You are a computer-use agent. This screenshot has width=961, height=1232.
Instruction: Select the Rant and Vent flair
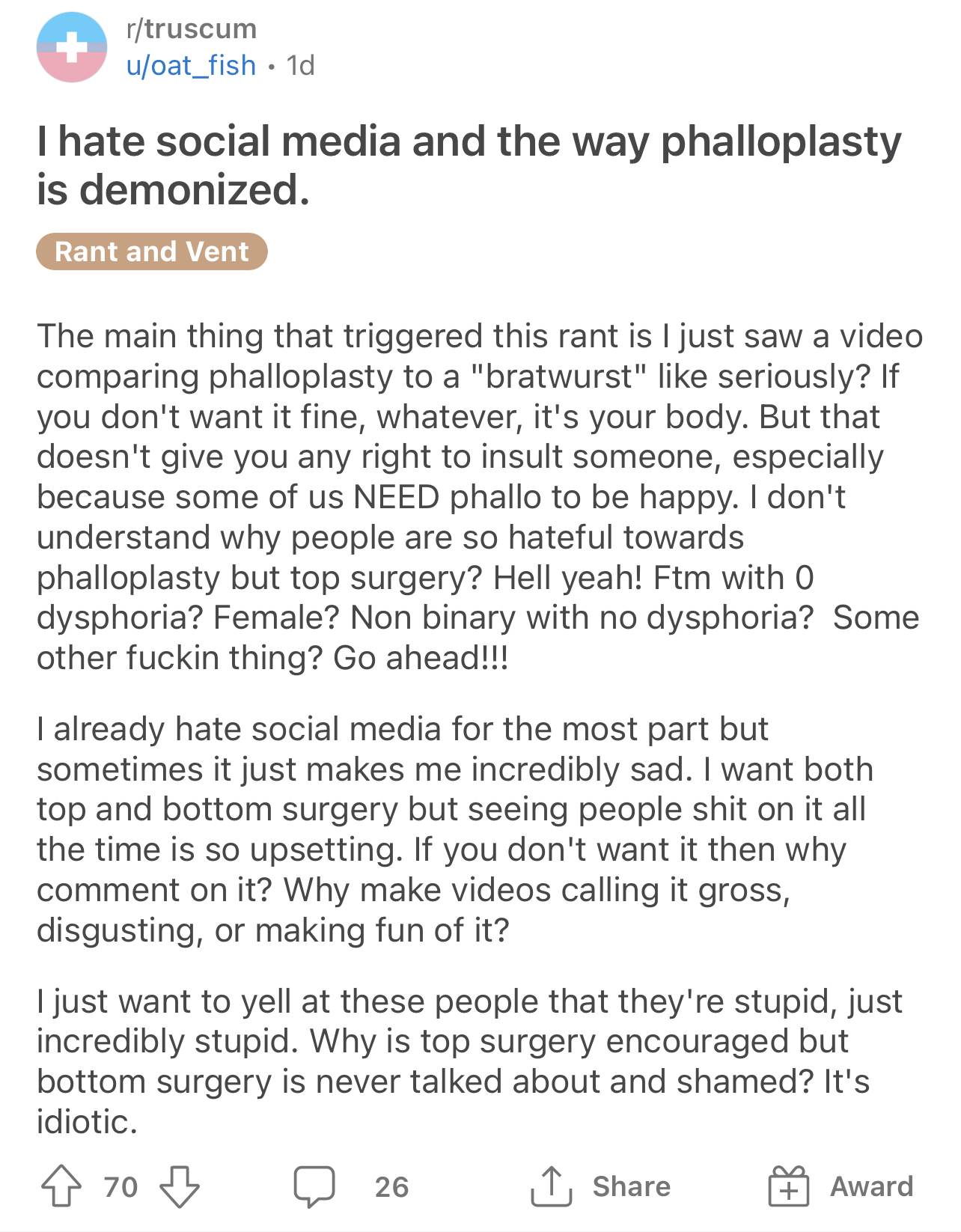click(x=151, y=251)
